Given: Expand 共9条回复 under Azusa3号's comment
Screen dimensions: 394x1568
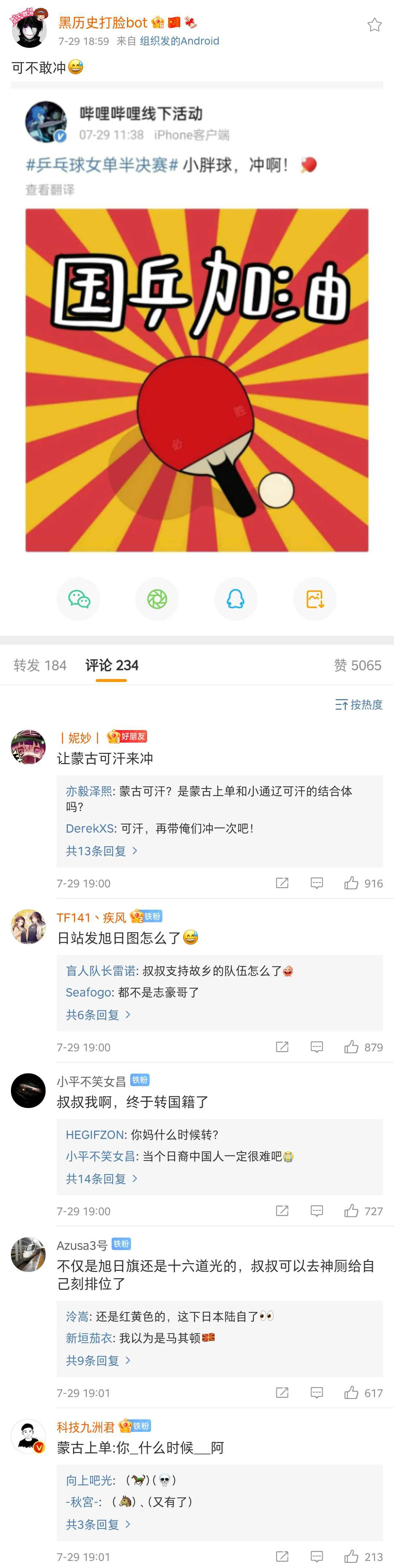Looking at the screenshot, I should 98,1360.
